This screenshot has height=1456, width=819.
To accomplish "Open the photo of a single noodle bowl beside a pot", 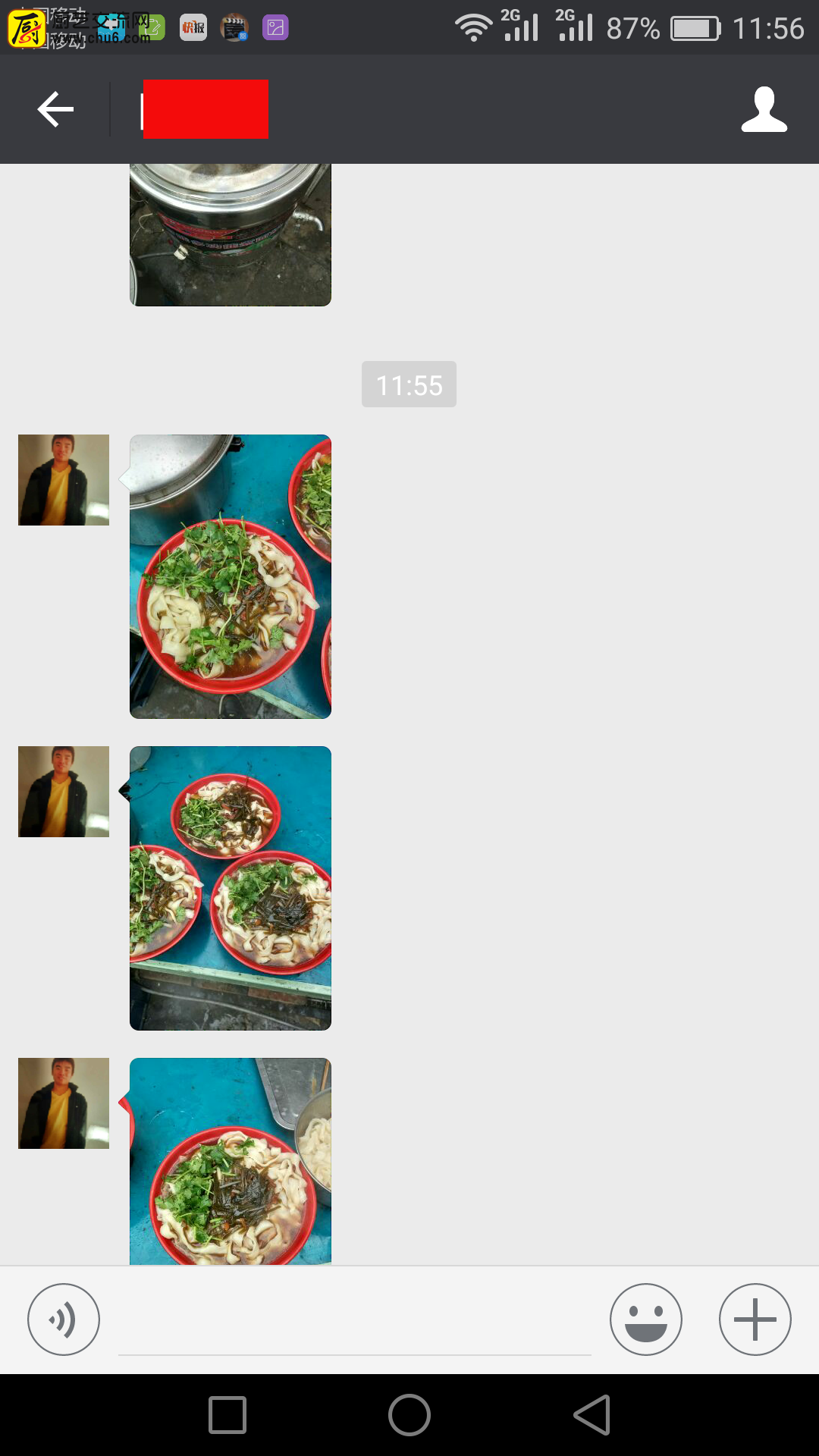I will [x=231, y=576].
